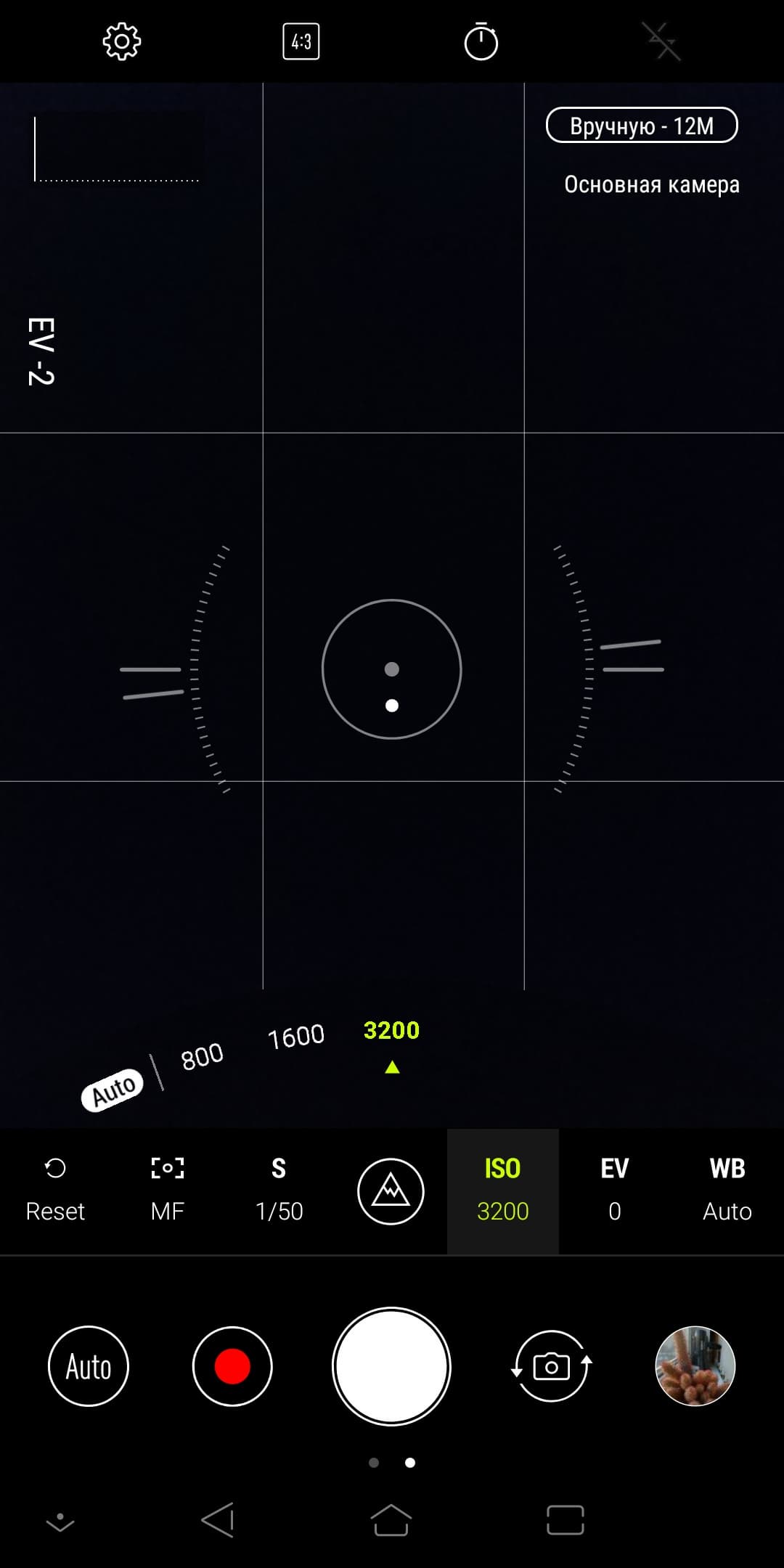784x1568 pixels.
Task: Flip between front and rear camera
Action: 551,1366
